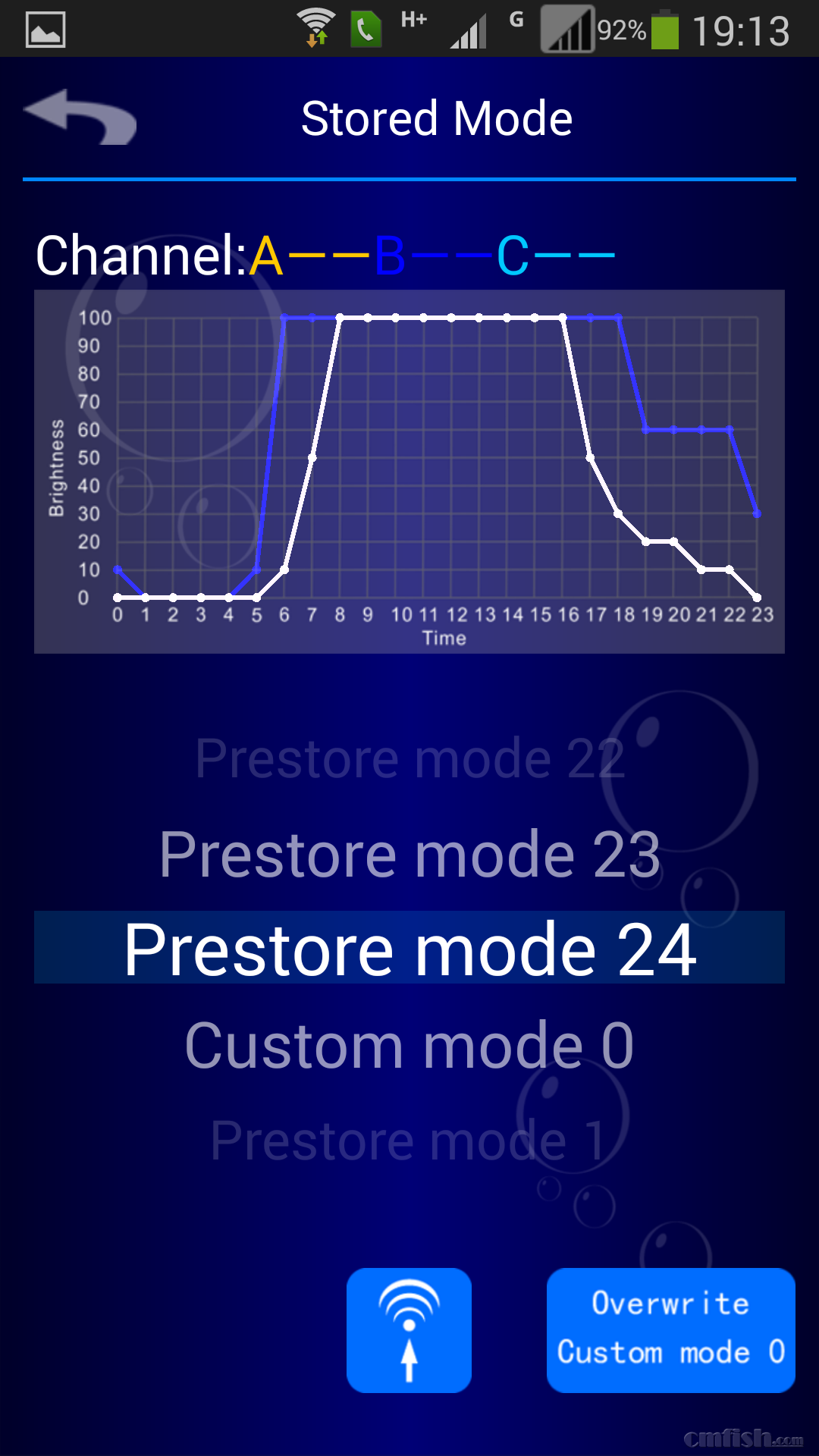Go back using the arrow icon

(x=80, y=118)
